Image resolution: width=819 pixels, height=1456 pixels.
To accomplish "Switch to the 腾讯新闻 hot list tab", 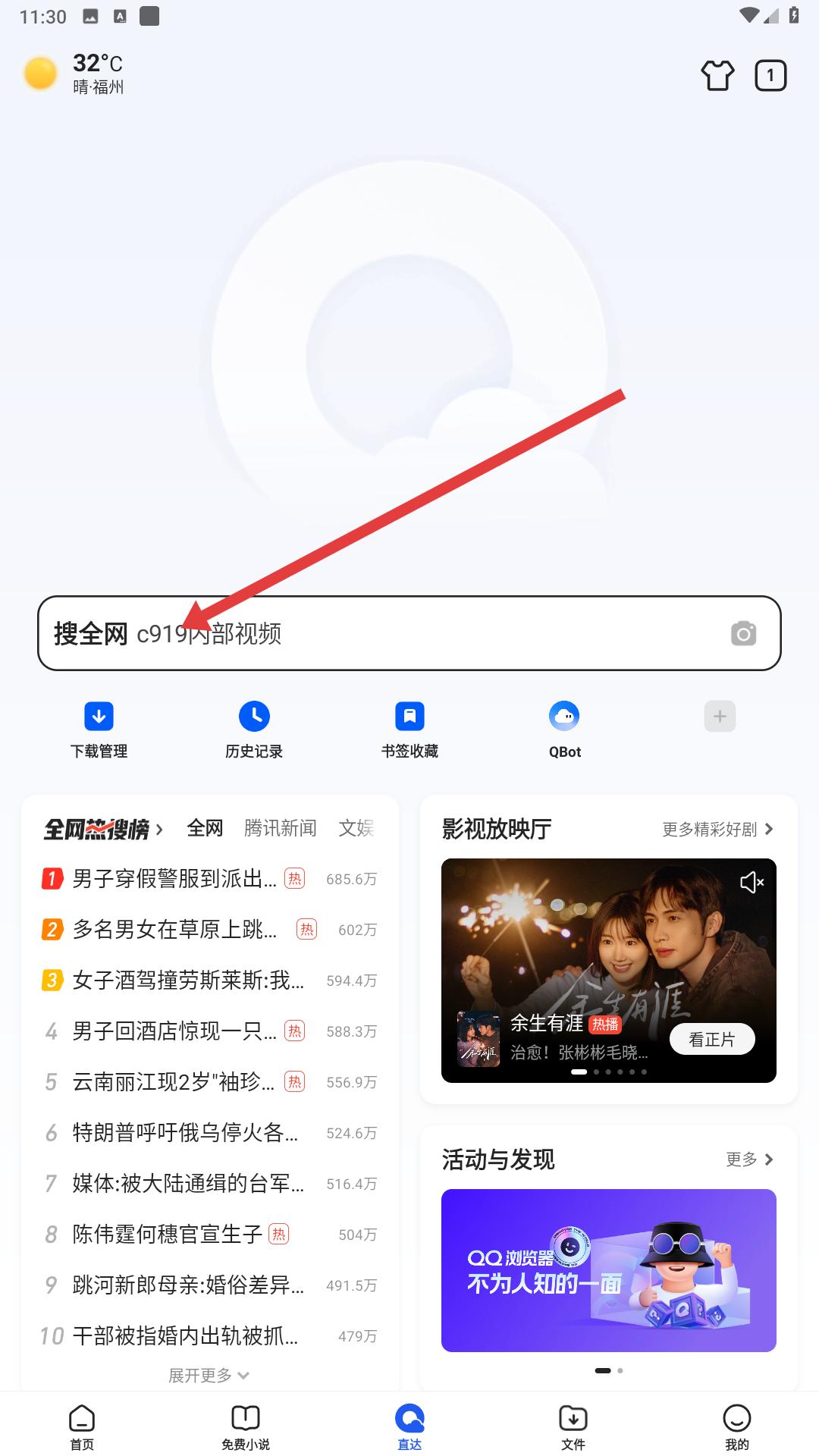I will click(280, 828).
